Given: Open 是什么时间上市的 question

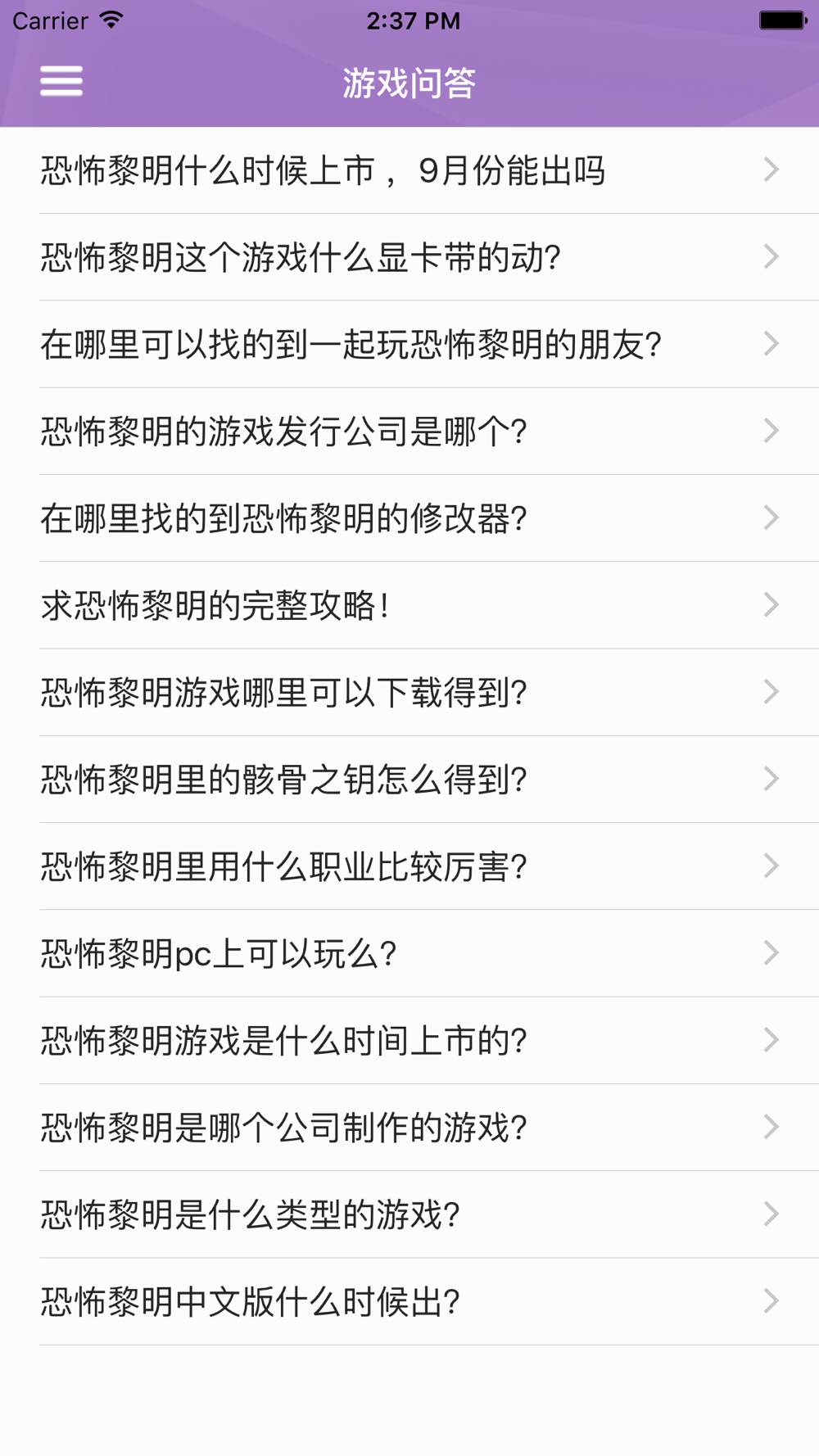Looking at the screenshot, I should (409, 1040).
